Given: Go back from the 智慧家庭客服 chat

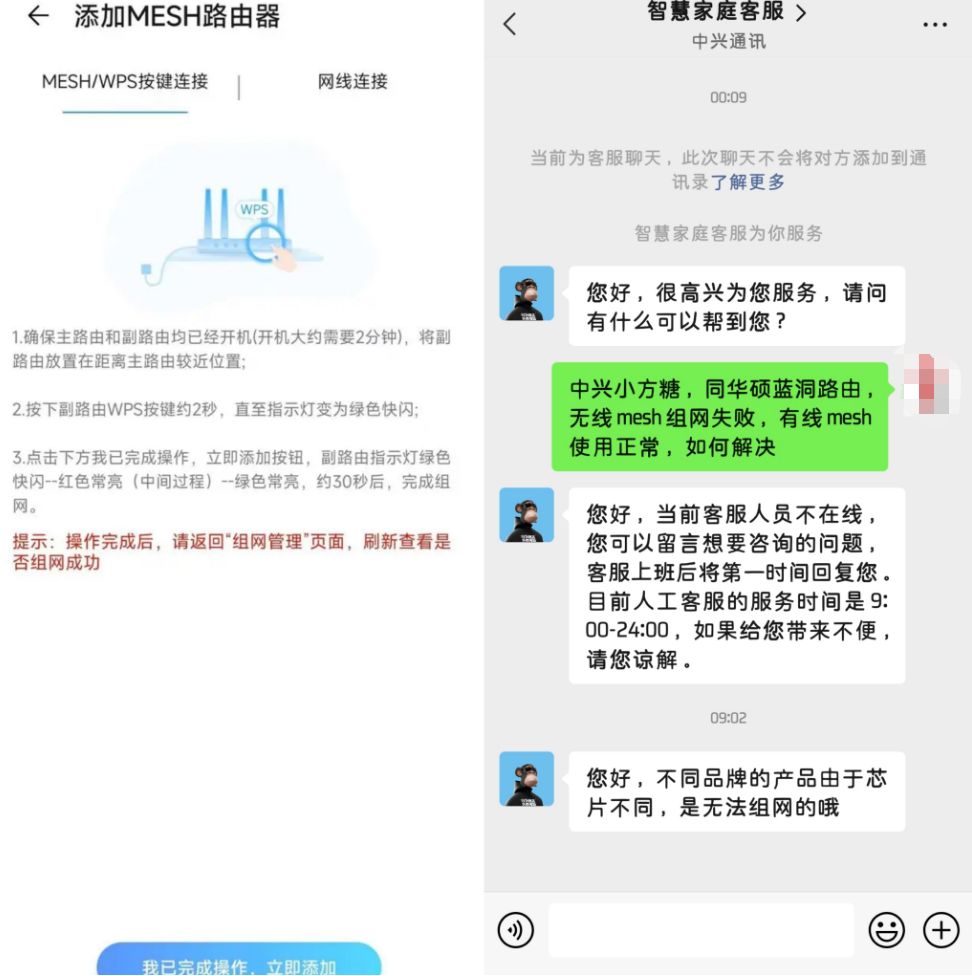Looking at the screenshot, I should [x=510, y=25].
